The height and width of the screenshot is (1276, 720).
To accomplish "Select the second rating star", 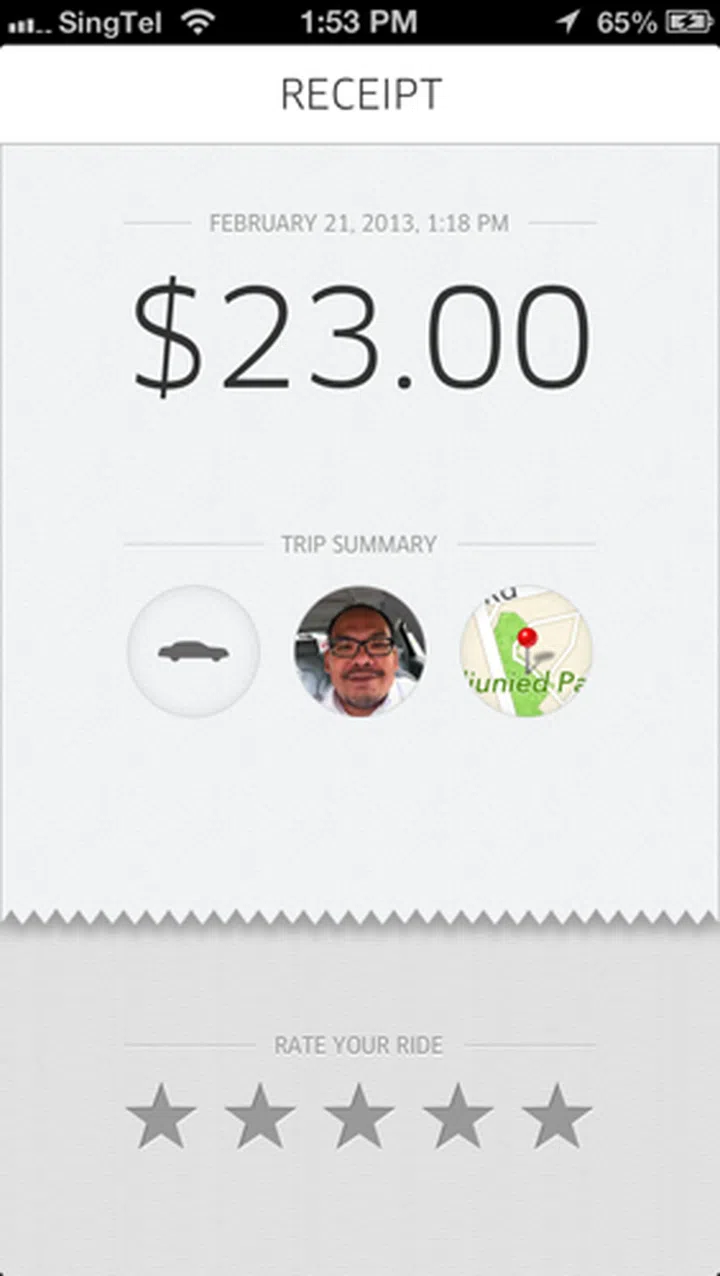I will [261, 1115].
